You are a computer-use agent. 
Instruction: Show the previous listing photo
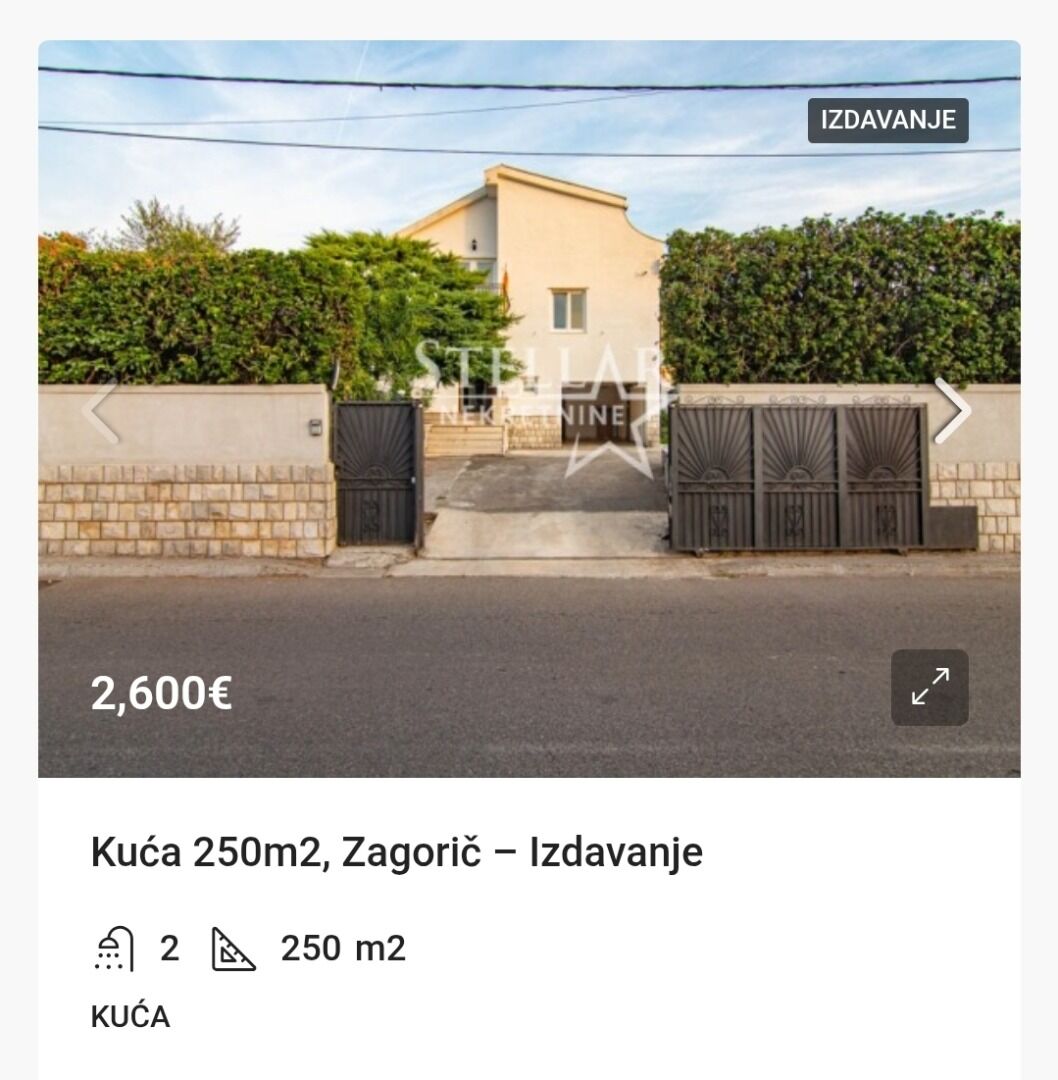point(101,411)
